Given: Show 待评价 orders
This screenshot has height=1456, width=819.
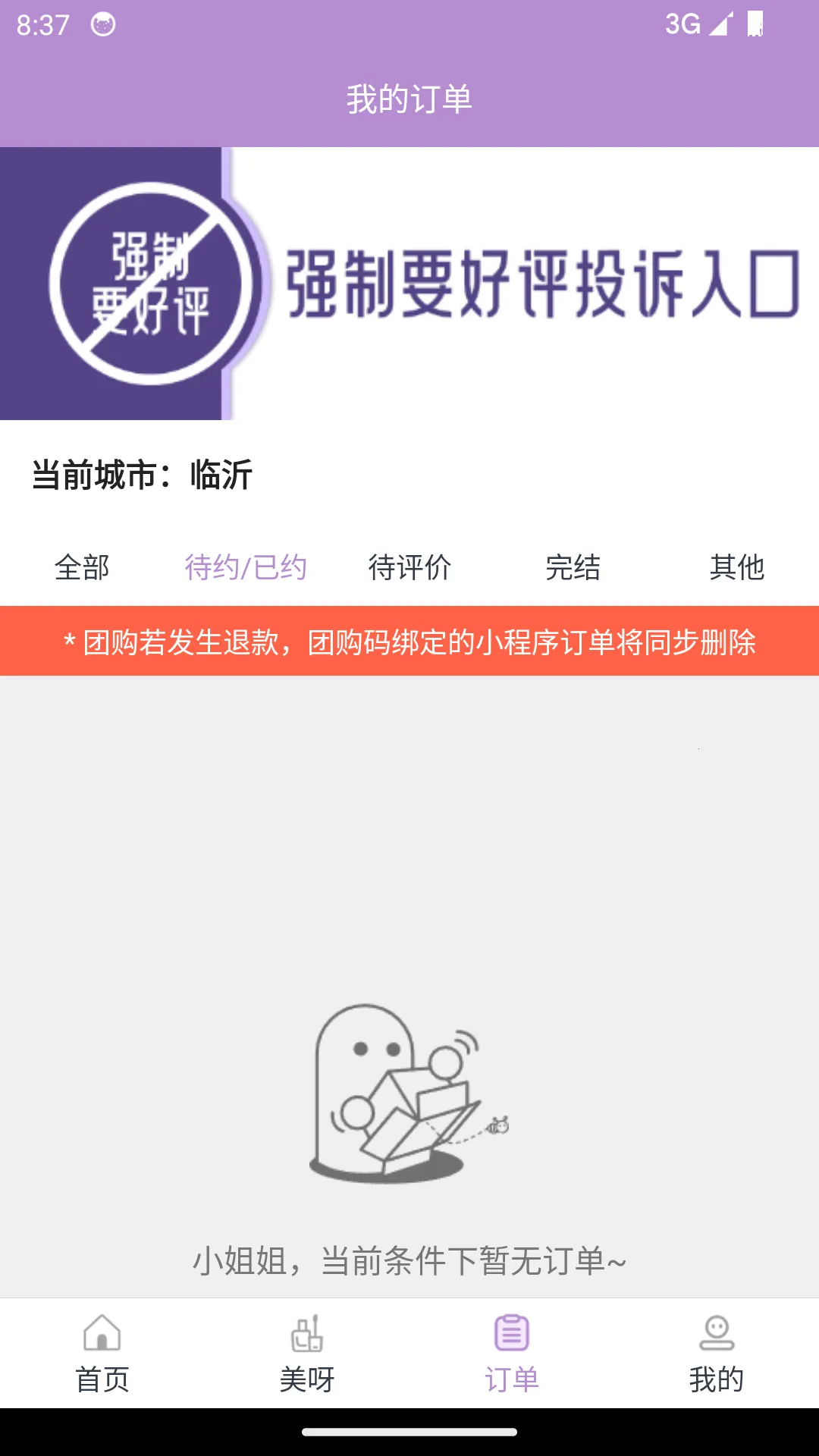Looking at the screenshot, I should pyautogui.click(x=409, y=567).
